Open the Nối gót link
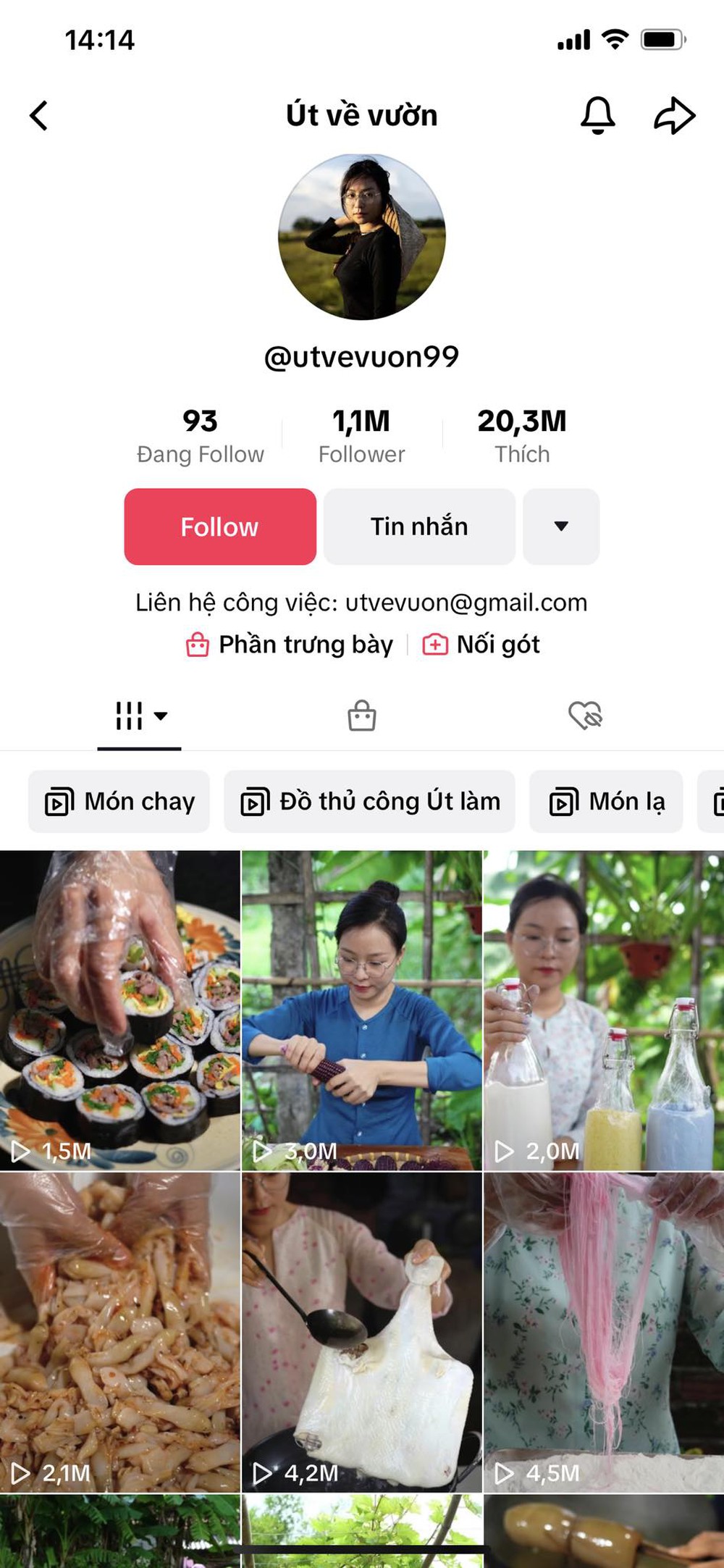Screen dimensions: 724x1568 (481, 645)
